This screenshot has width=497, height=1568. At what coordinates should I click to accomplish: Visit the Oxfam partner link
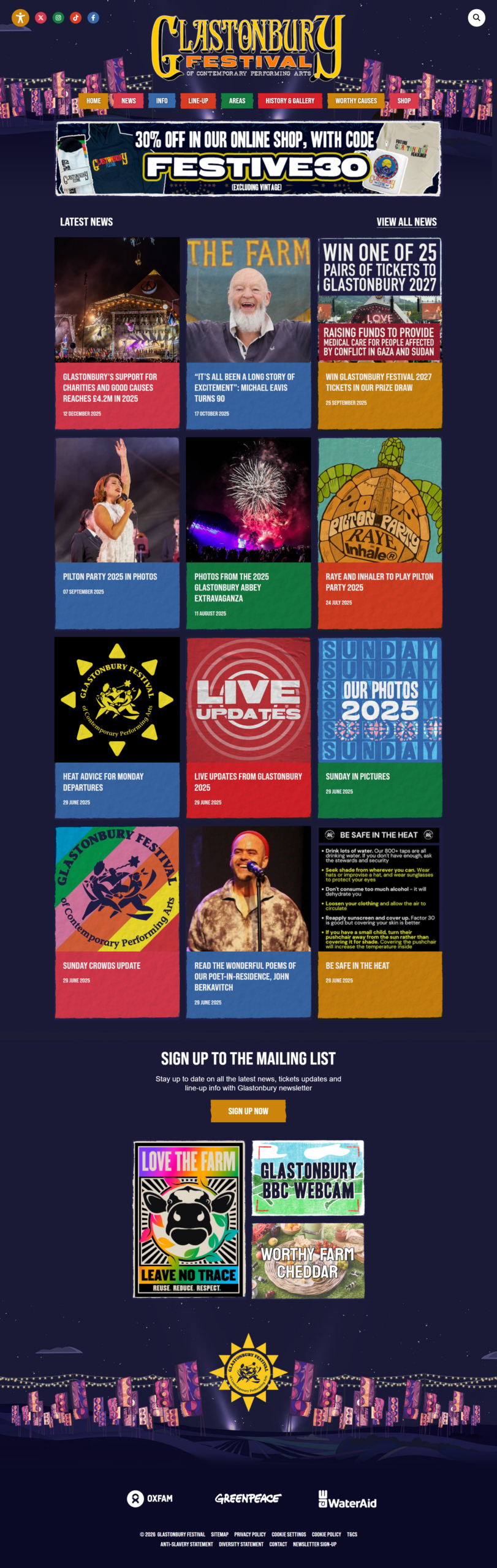click(x=150, y=1498)
